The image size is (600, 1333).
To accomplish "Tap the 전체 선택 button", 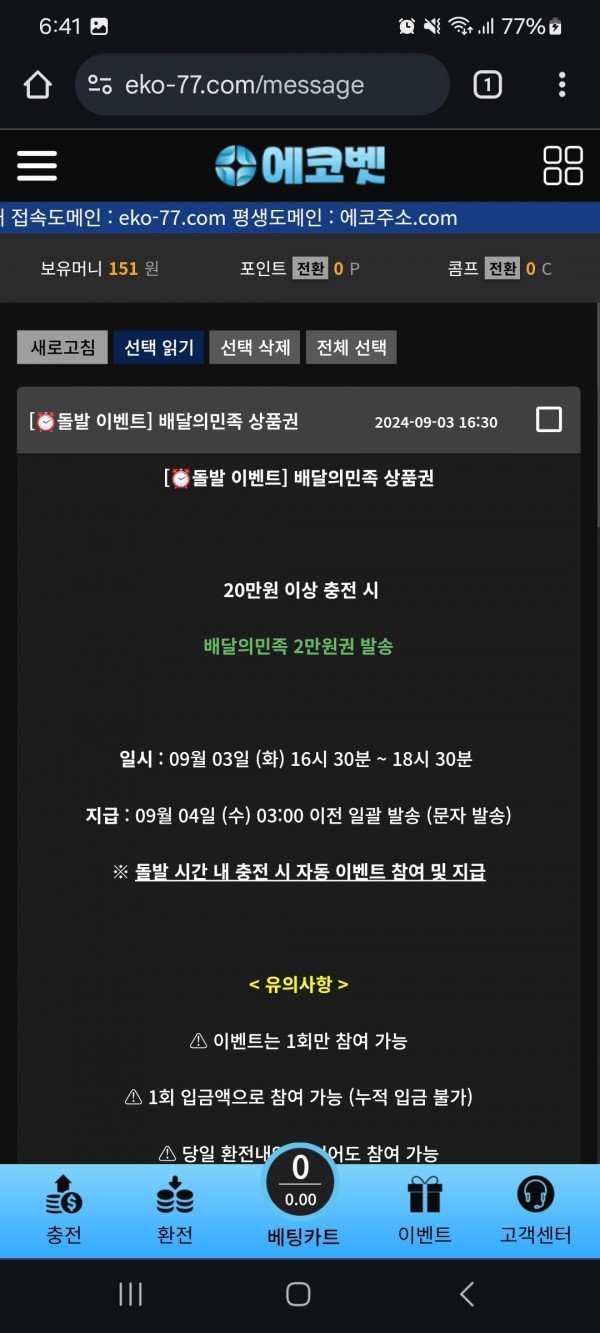I will point(351,348).
